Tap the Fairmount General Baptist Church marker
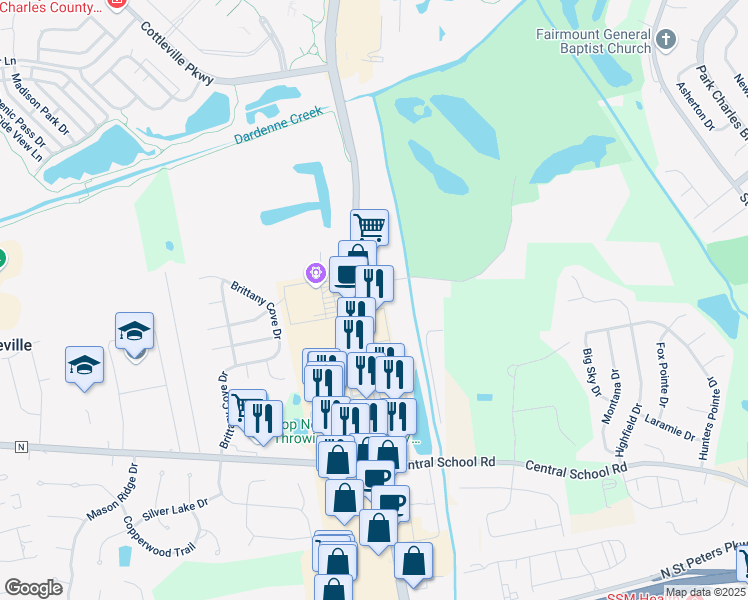 pos(667,40)
